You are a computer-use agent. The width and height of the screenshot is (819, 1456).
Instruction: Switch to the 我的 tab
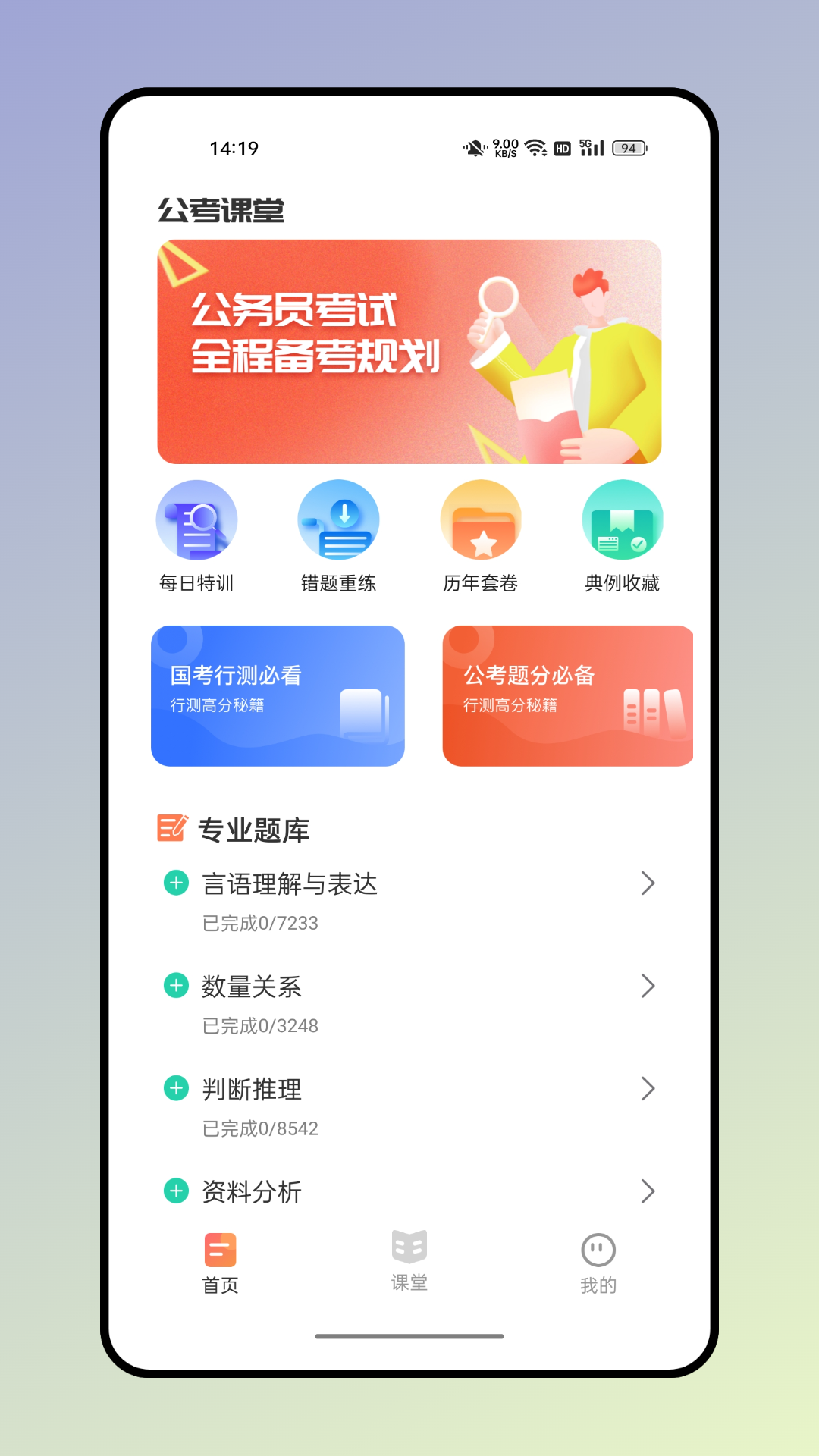598,1263
